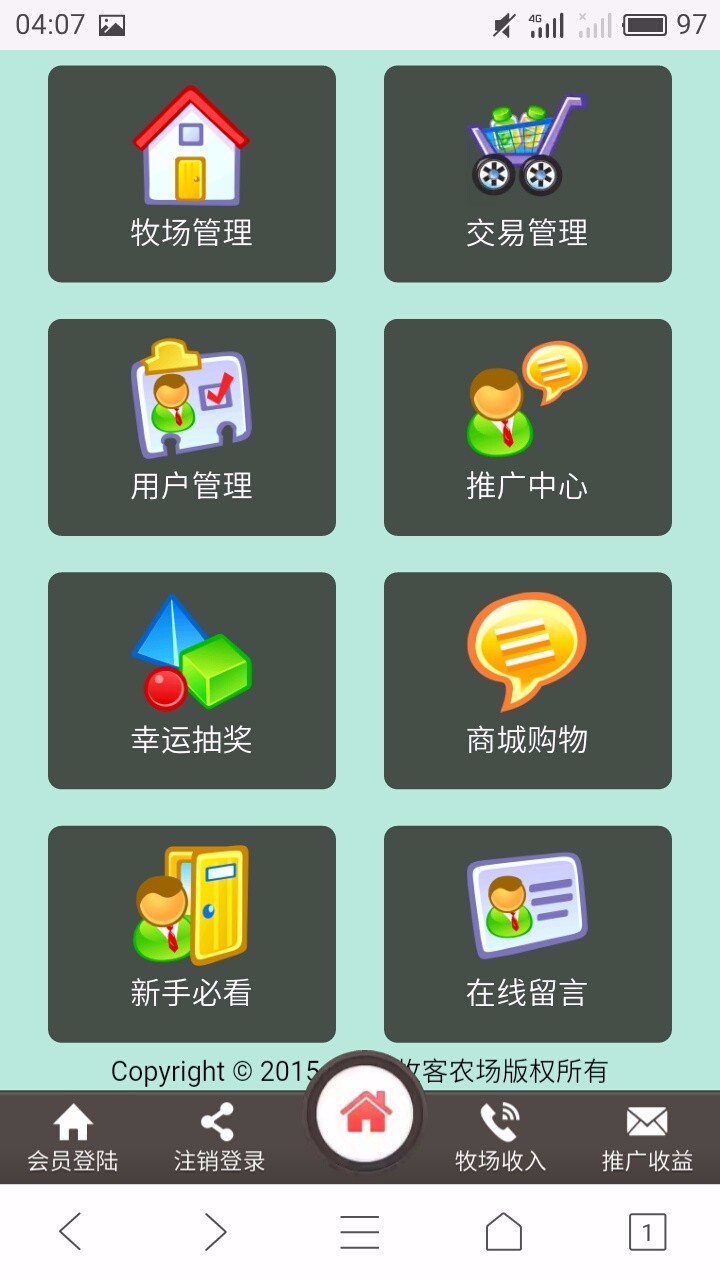Open the browser menu (hamburger icon)
Viewport: 720px width, 1280px height.
tap(360, 1233)
